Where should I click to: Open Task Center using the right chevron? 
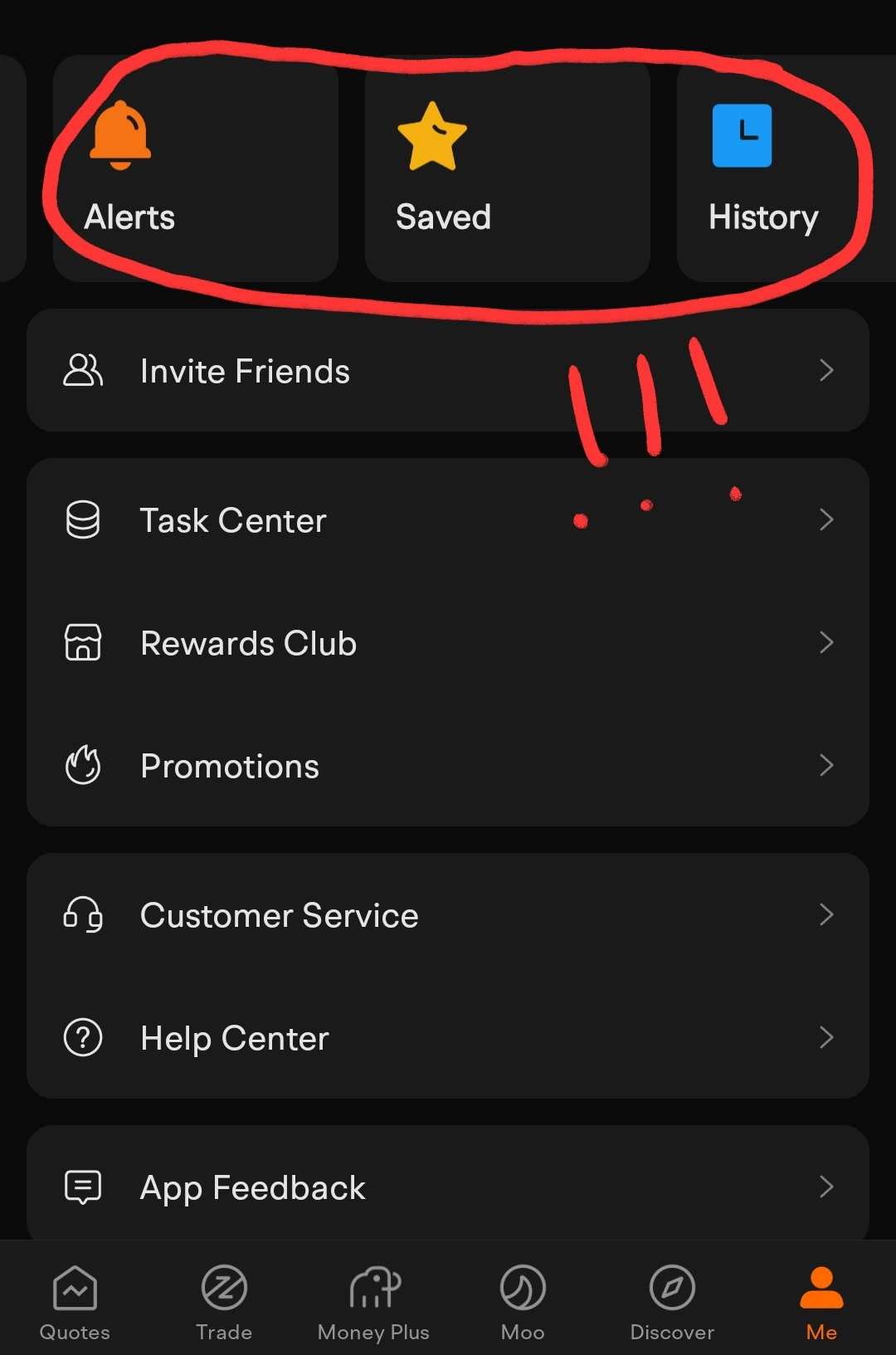pyautogui.click(x=825, y=519)
